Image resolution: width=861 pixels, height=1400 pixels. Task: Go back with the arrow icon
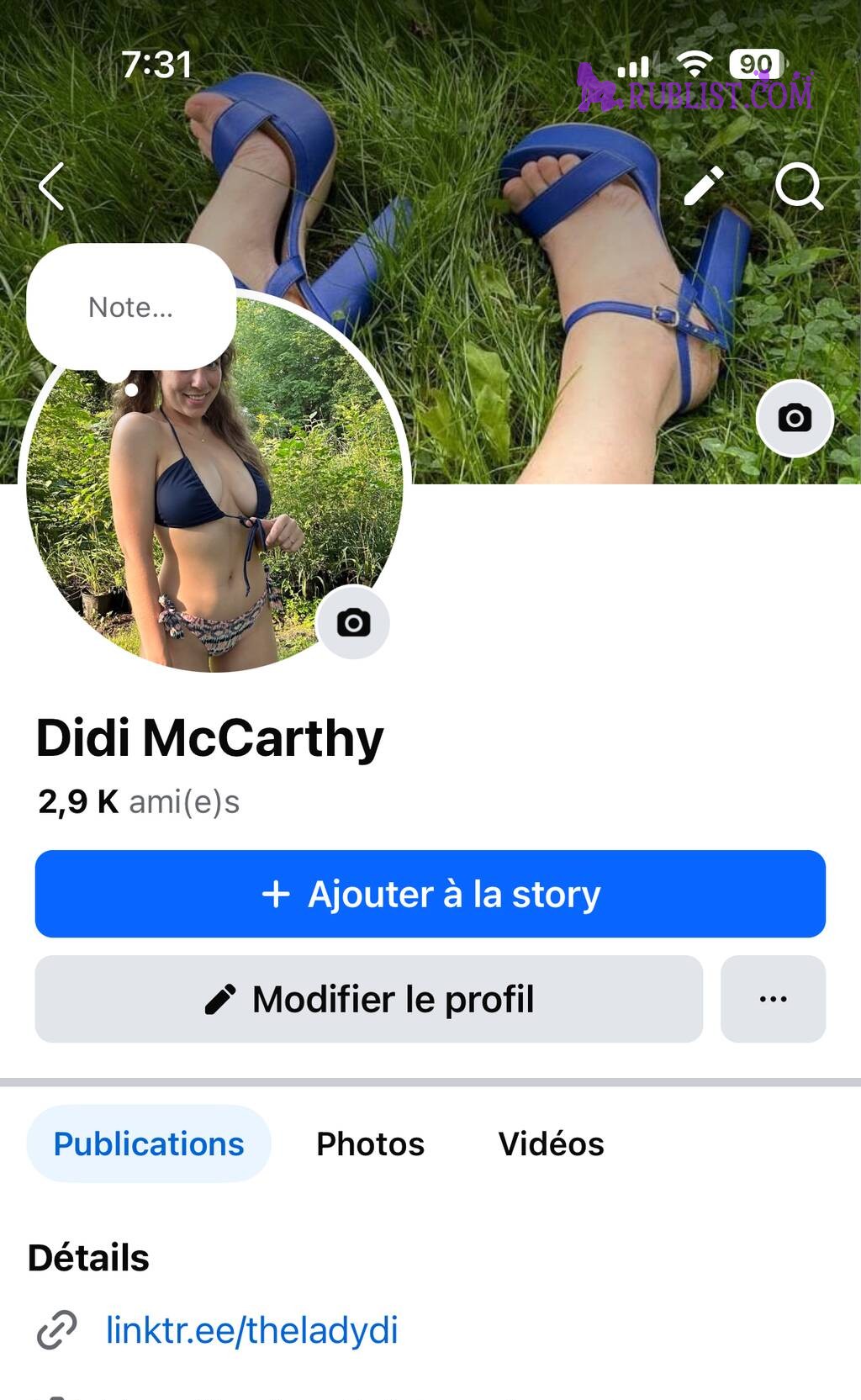52,186
